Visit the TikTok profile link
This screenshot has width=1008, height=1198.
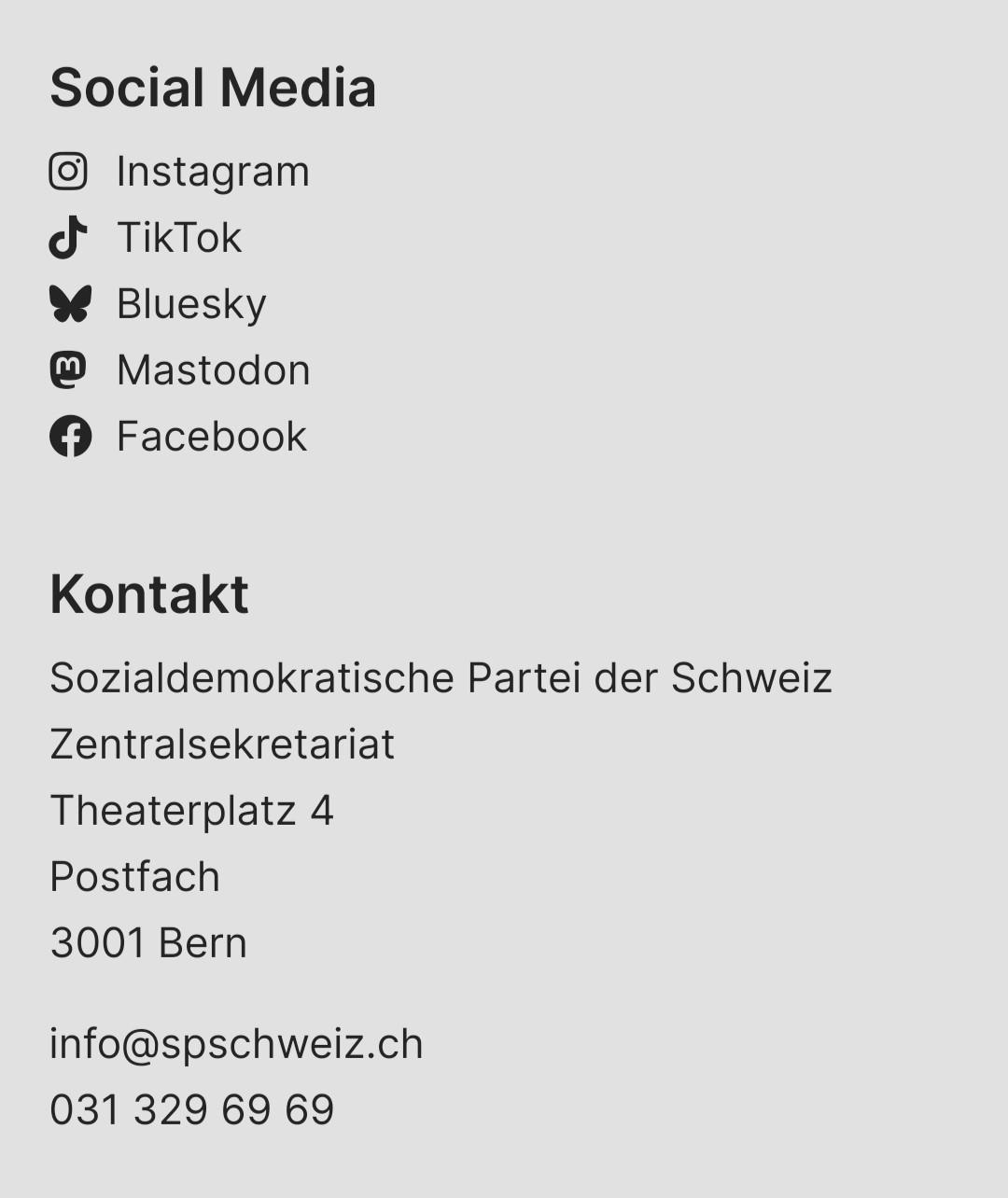(x=178, y=238)
